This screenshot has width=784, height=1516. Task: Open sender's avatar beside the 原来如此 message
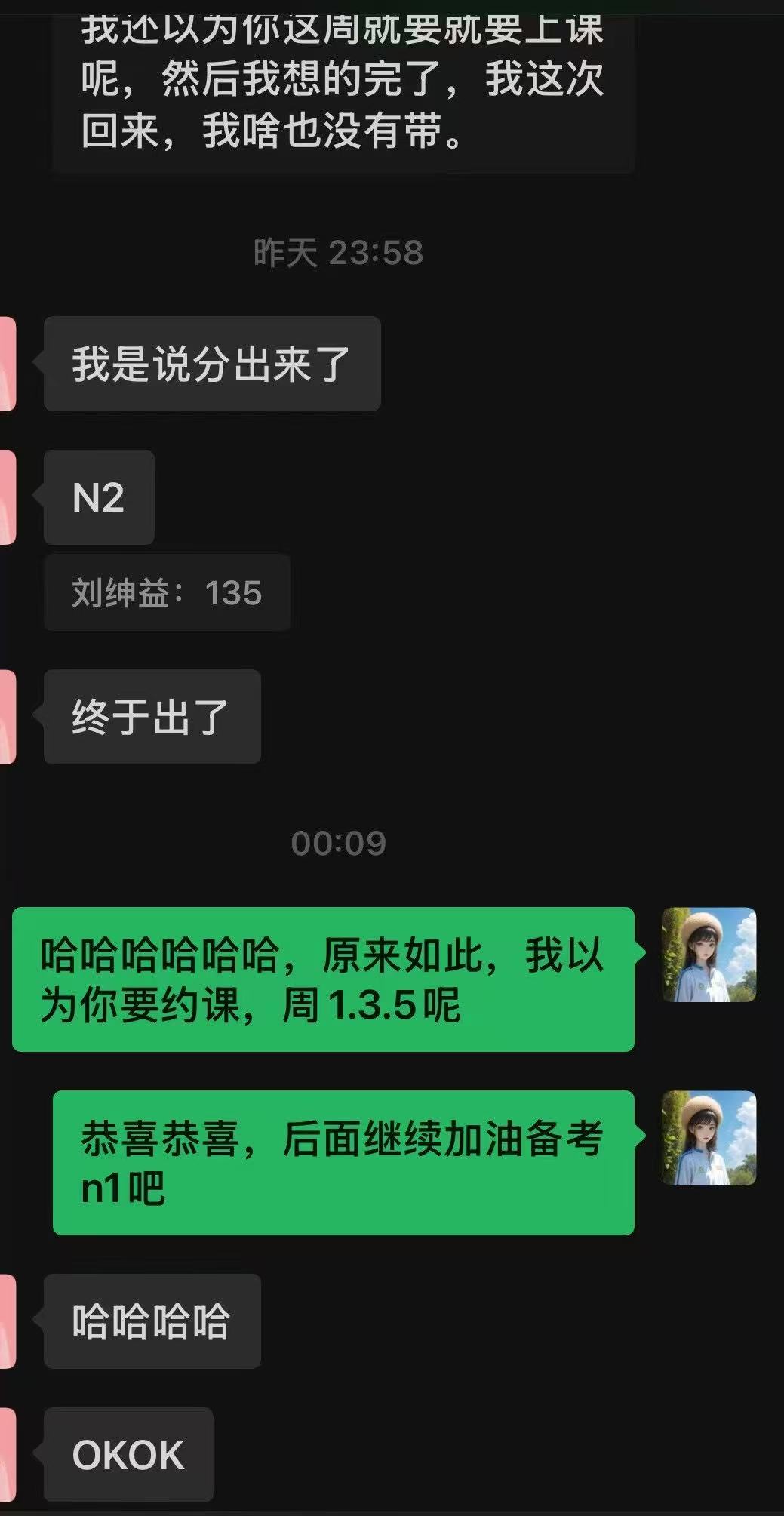(709, 955)
